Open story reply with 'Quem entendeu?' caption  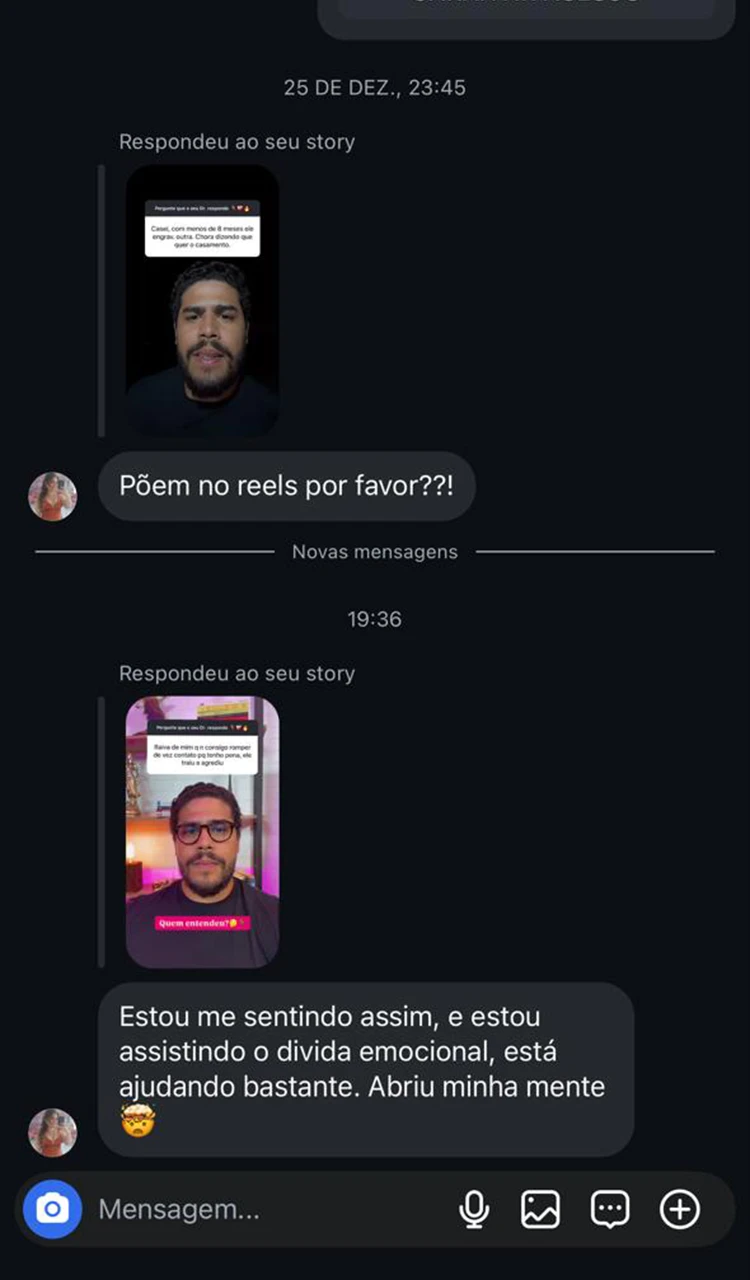tap(202, 832)
